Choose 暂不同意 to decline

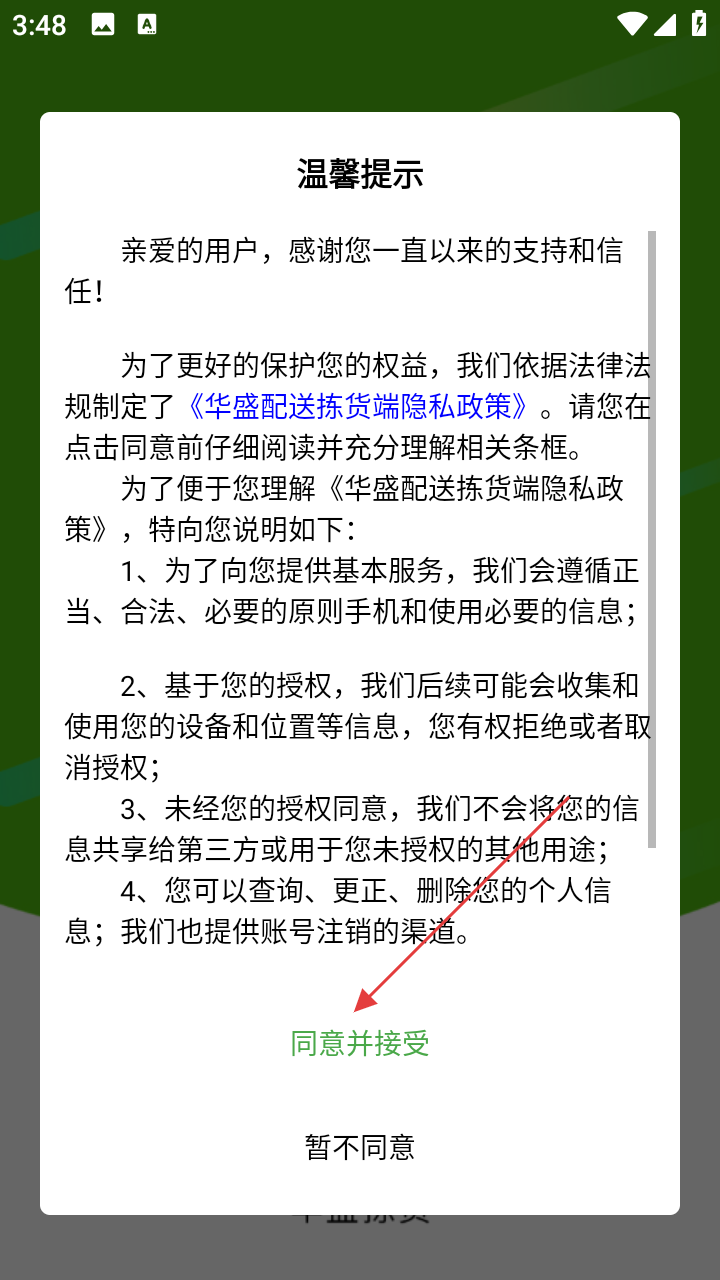click(360, 1146)
